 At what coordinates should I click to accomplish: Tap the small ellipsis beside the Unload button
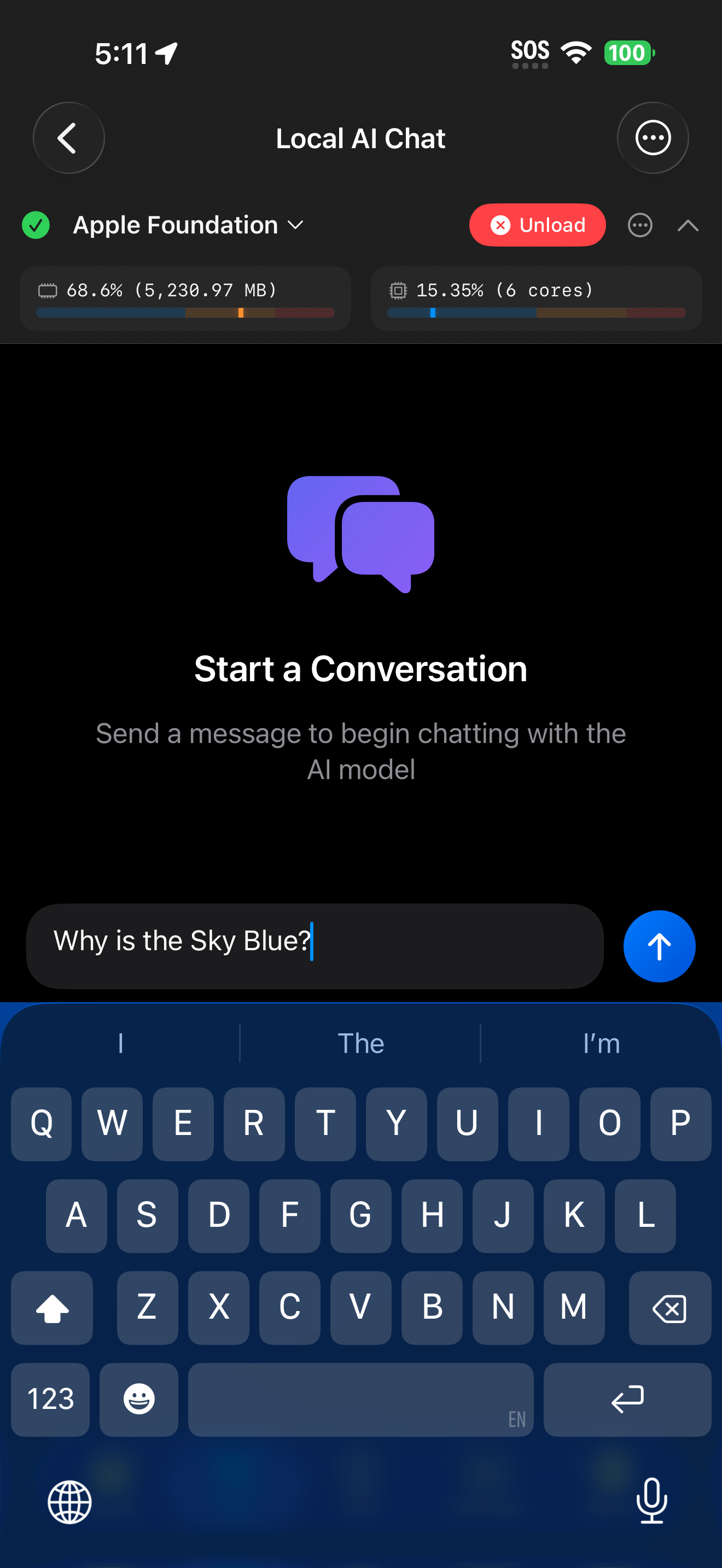640,225
